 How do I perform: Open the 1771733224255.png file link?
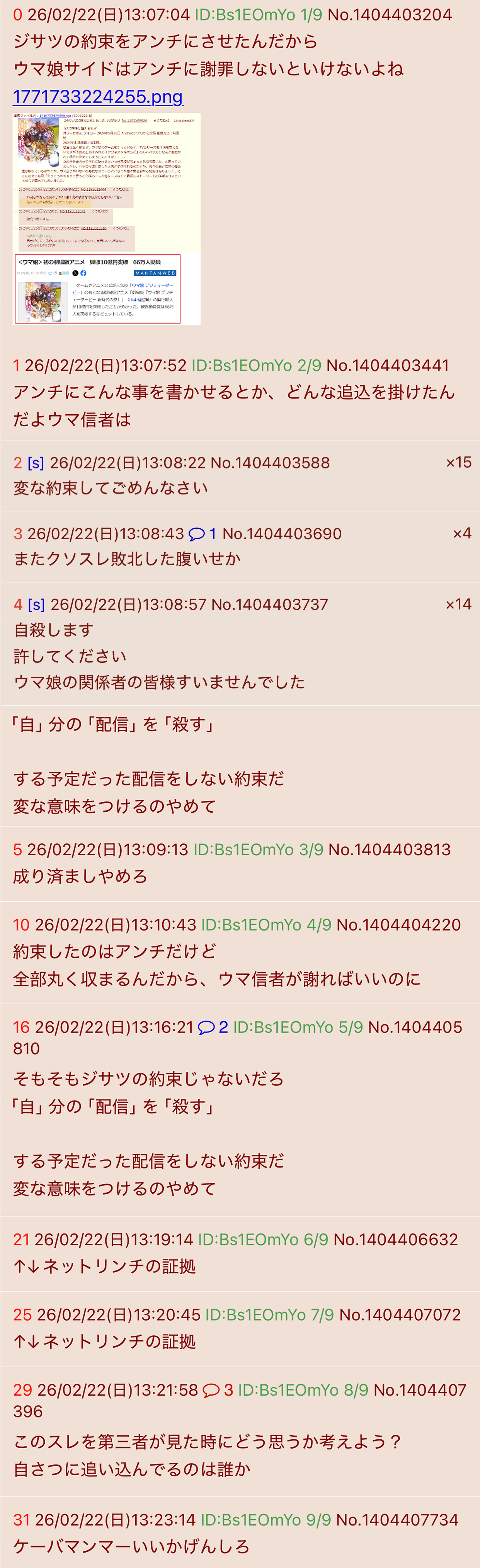pyautogui.click(x=97, y=96)
